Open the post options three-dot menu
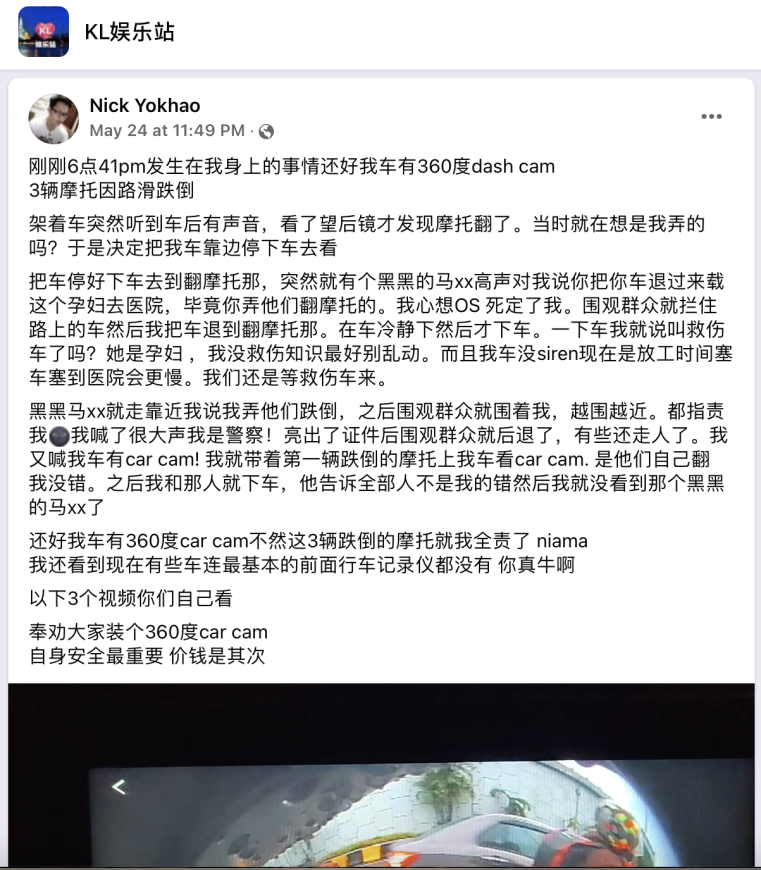 coord(711,117)
